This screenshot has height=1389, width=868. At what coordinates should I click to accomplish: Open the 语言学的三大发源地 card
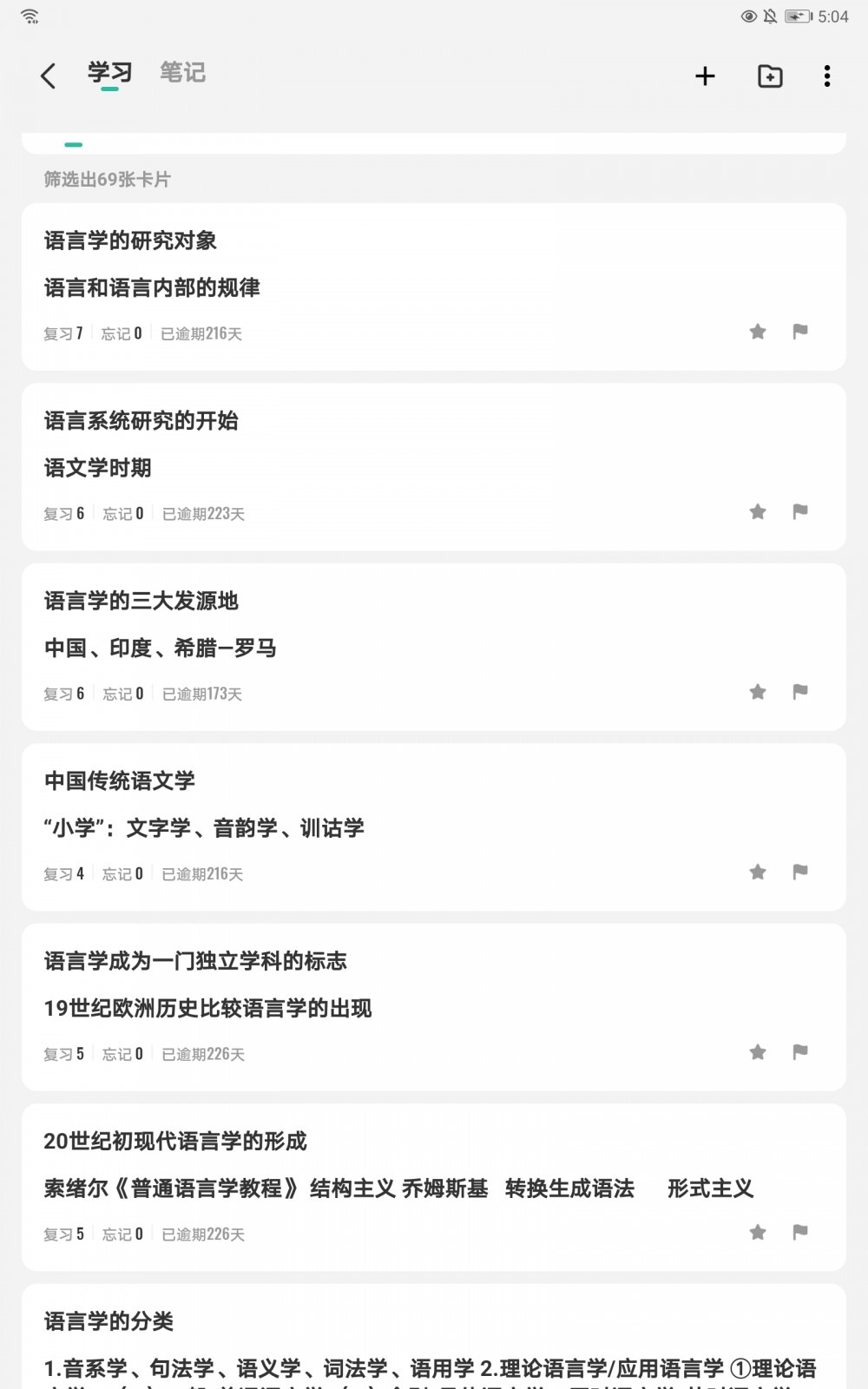pos(434,647)
